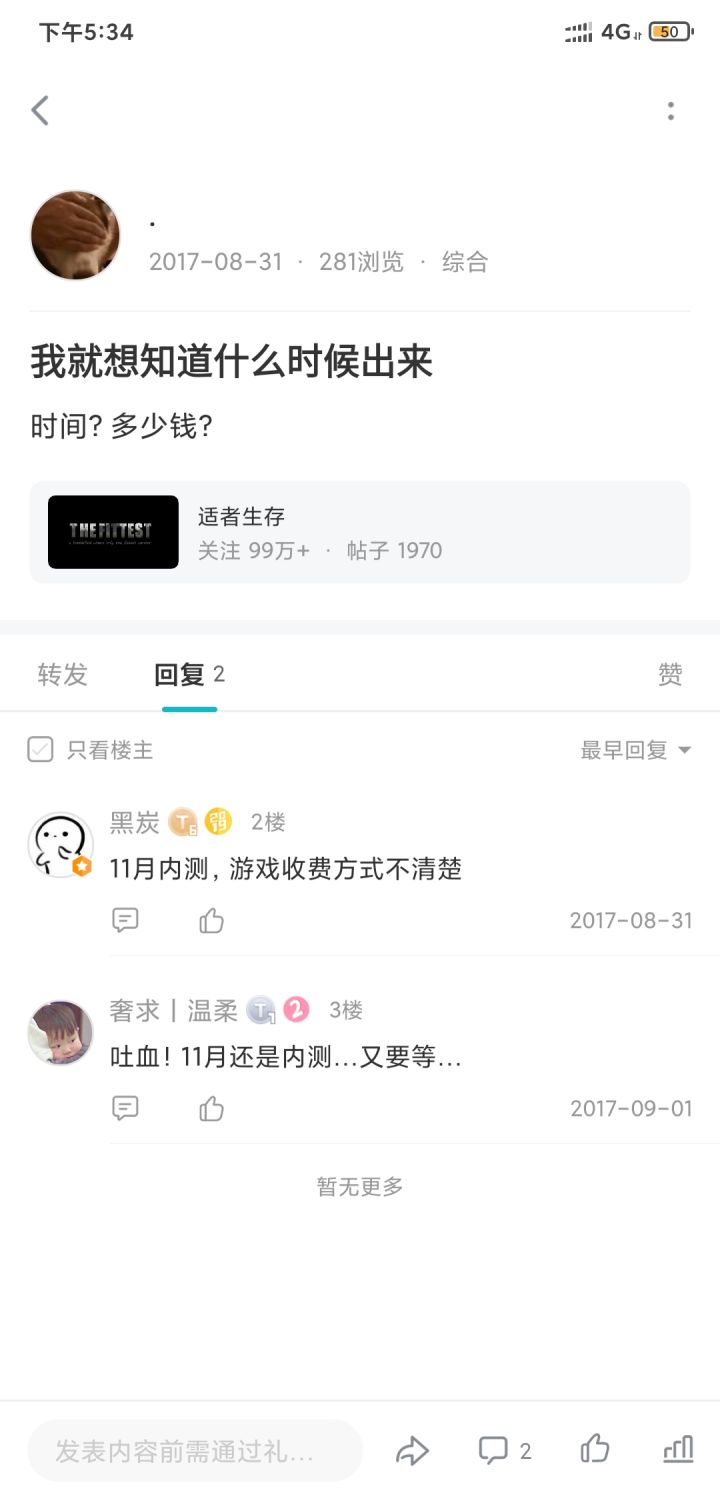Like the post with thumbs-up icon
The height and width of the screenshot is (1499, 720).
tap(595, 1449)
